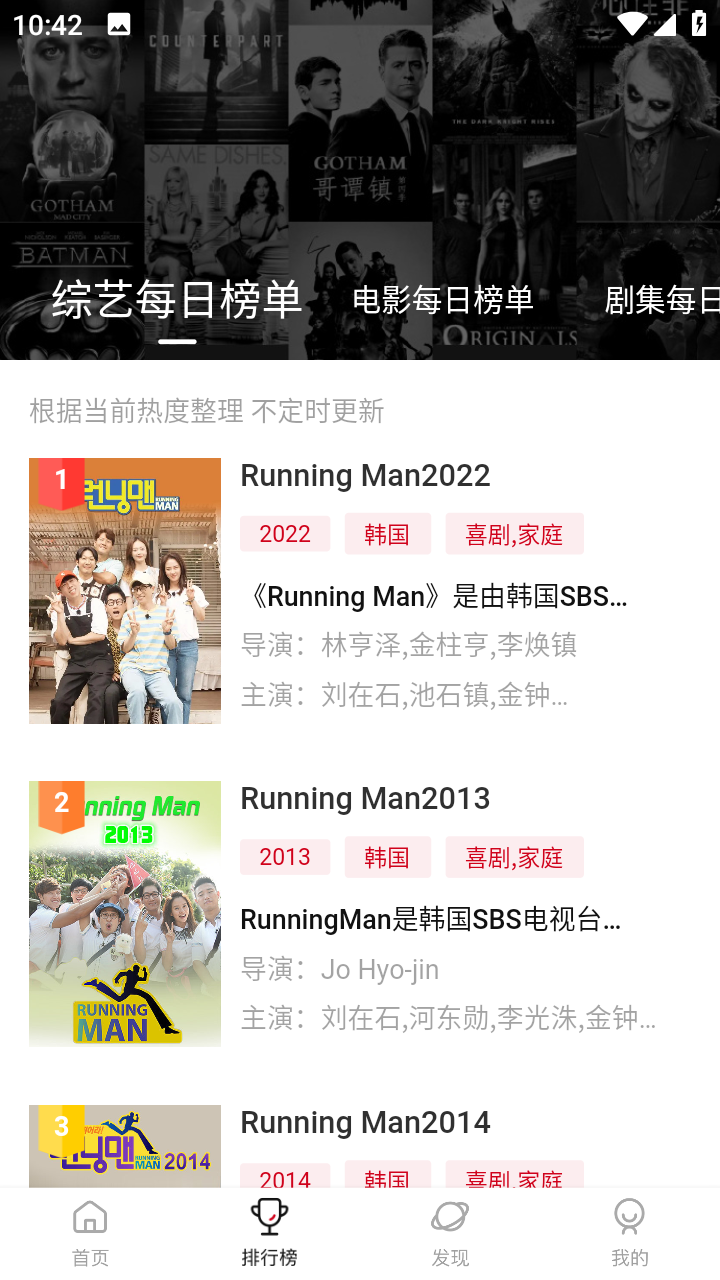This screenshot has height=1280, width=720.
Task: Open the 发现 discover tab
Action: pyautogui.click(x=450, y=1232)
